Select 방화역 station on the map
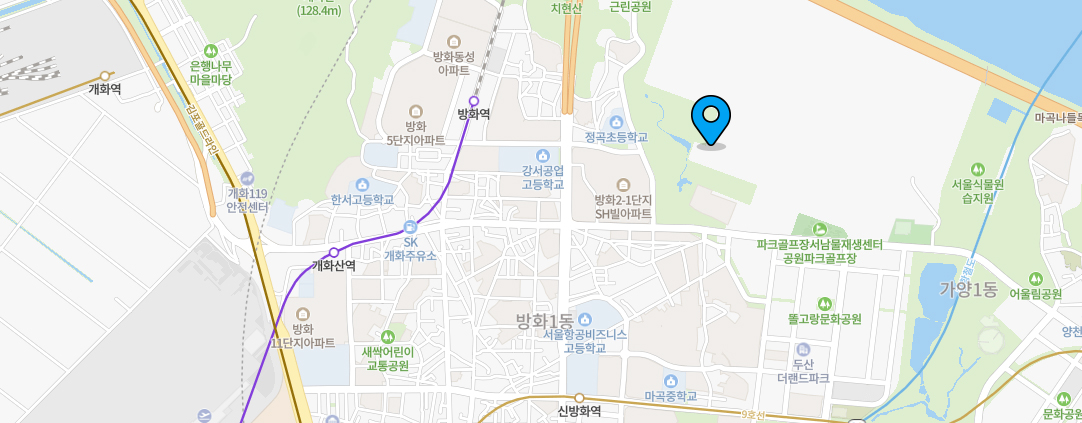Screen dimensions: 1082x423 point(474,102)
